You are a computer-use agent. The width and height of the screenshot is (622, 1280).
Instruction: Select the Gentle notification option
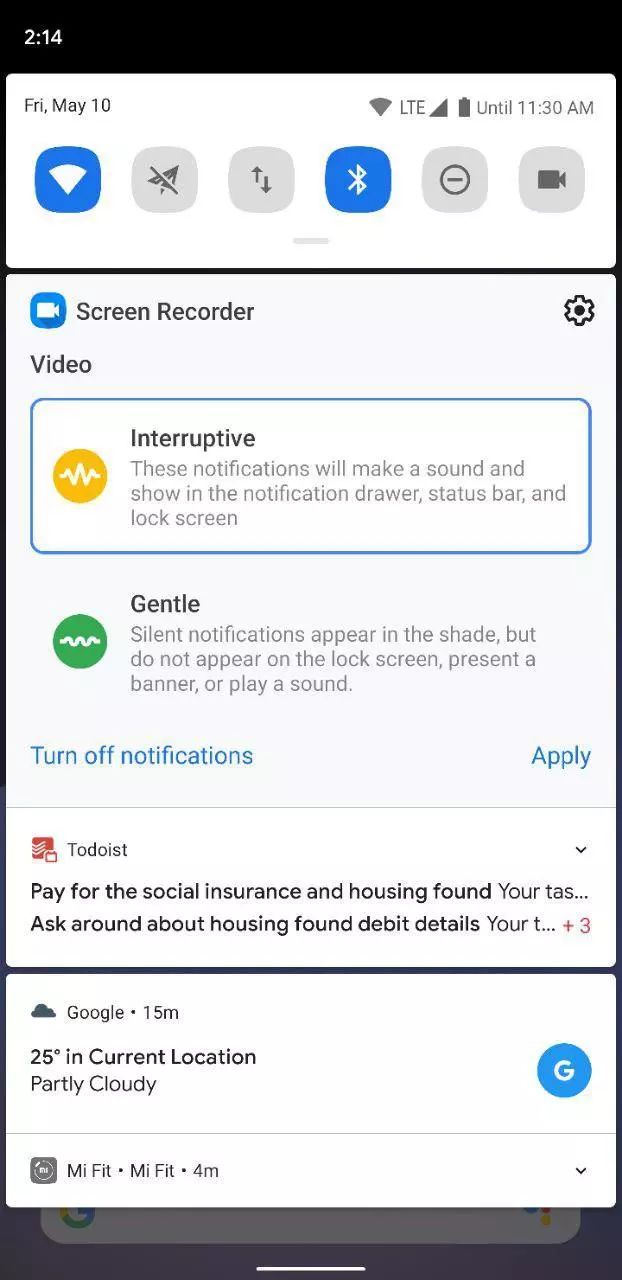pyautogui.click(x=311, y=642)
